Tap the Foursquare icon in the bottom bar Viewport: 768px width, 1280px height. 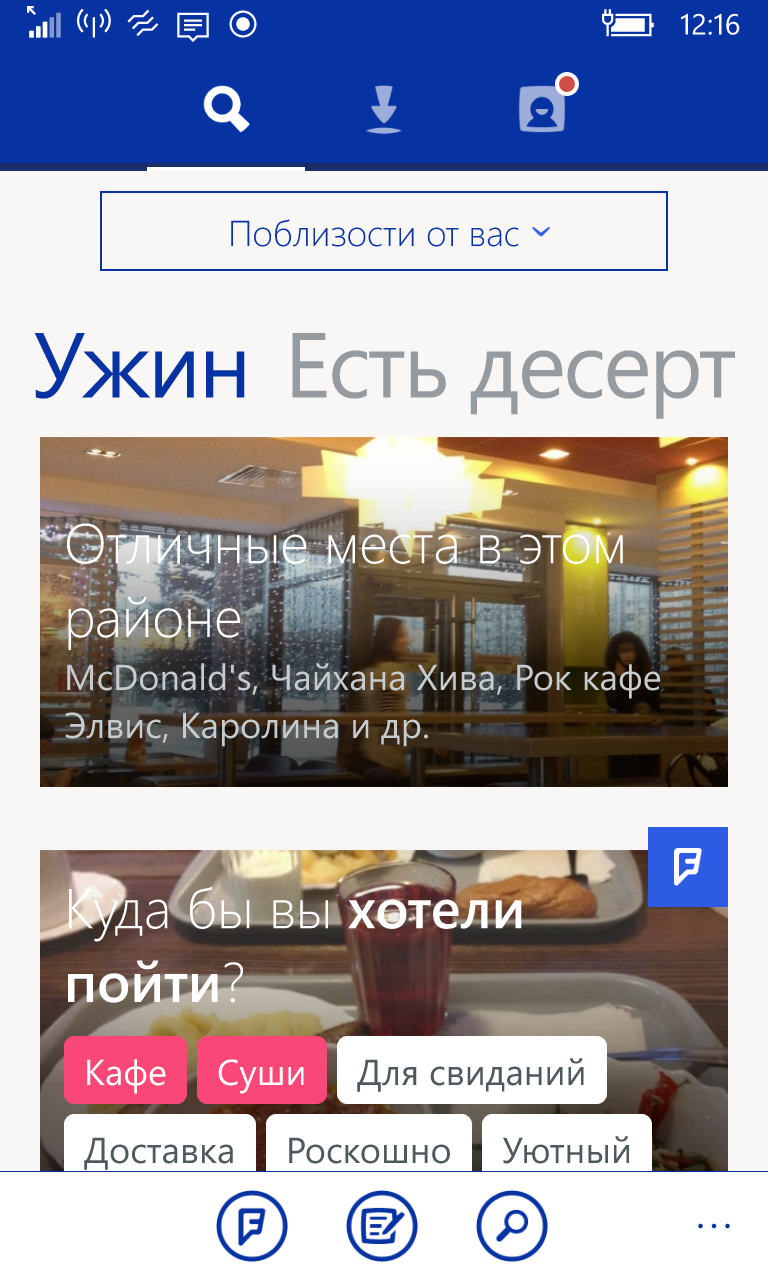[x=252, y=1225]
